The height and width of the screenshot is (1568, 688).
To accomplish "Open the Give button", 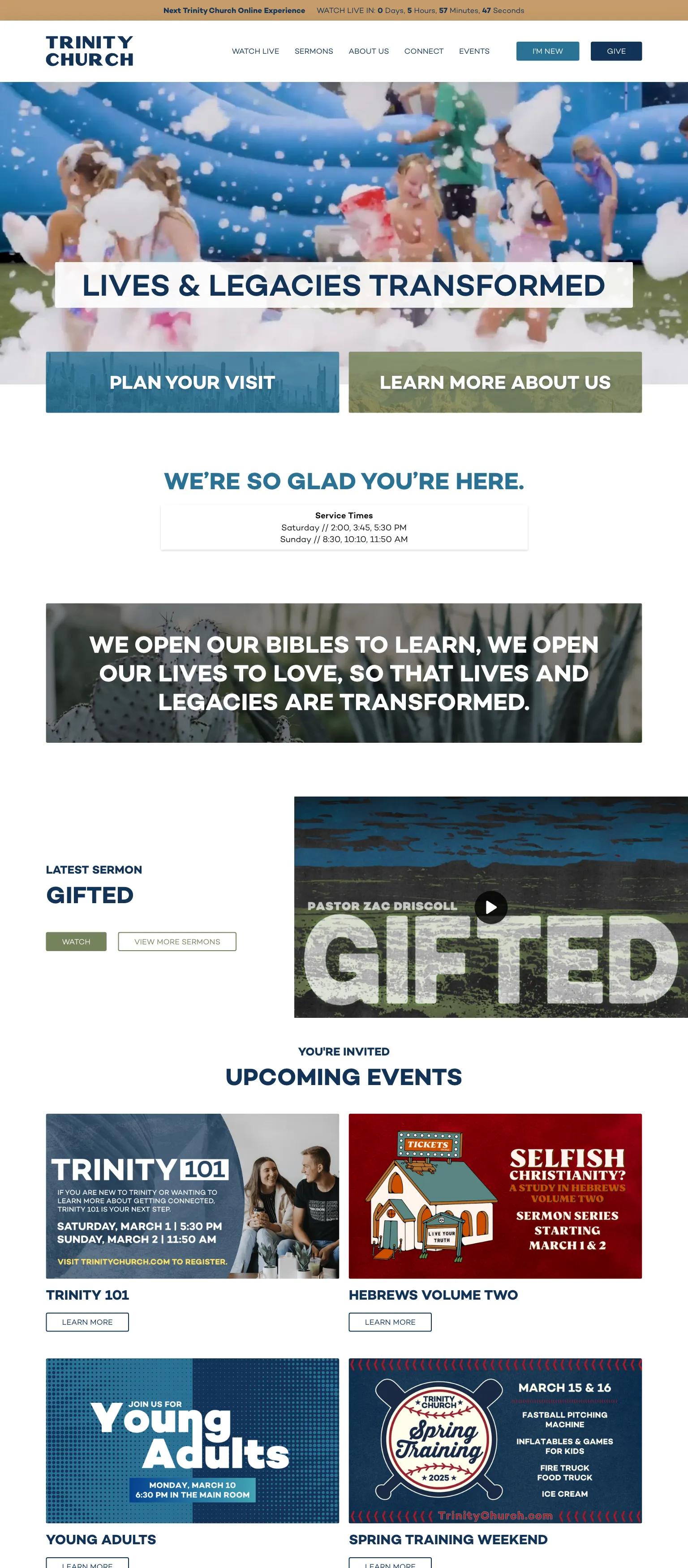I will tap(615, 51).
